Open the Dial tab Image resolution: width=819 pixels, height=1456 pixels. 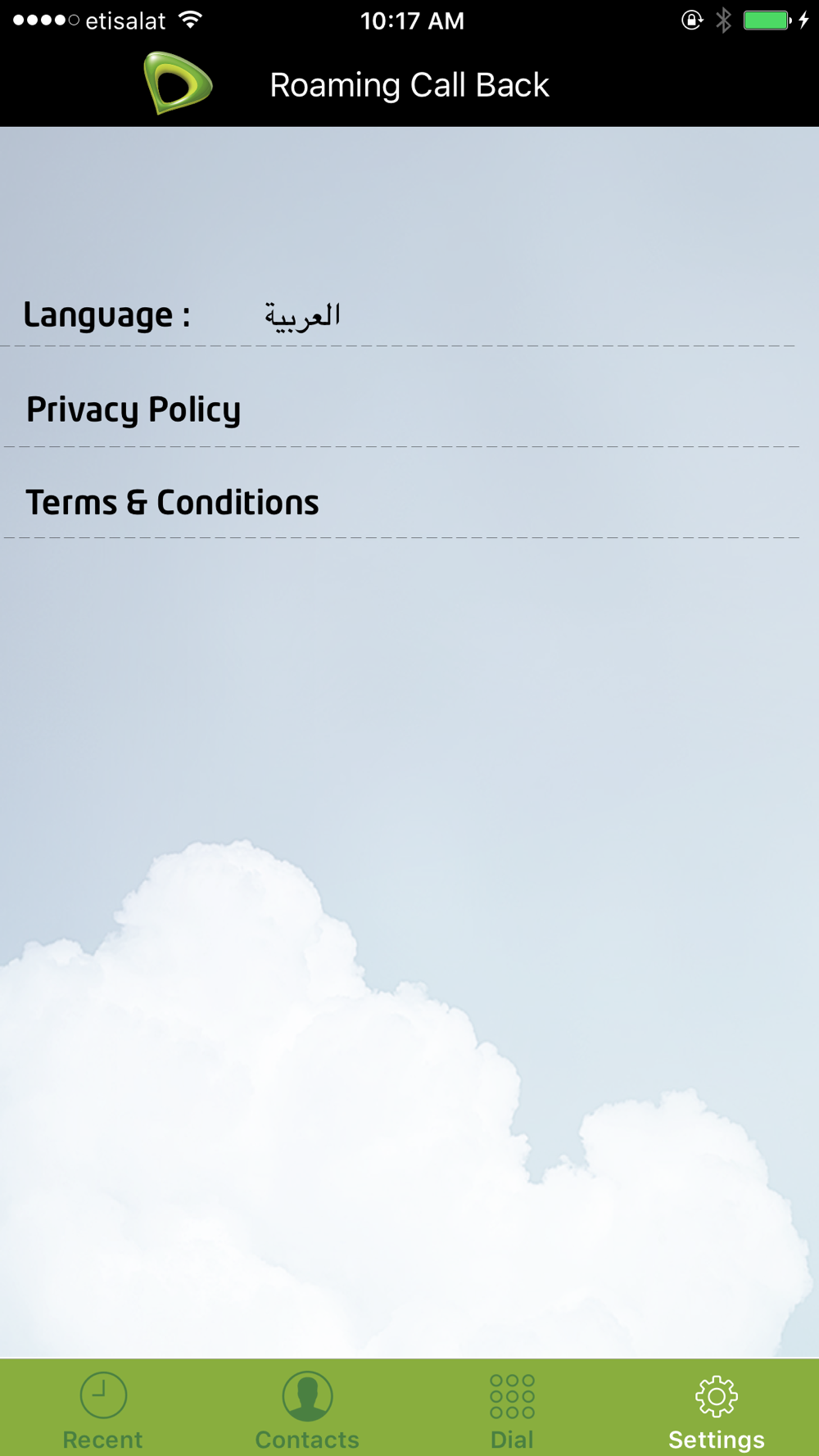512,1410
